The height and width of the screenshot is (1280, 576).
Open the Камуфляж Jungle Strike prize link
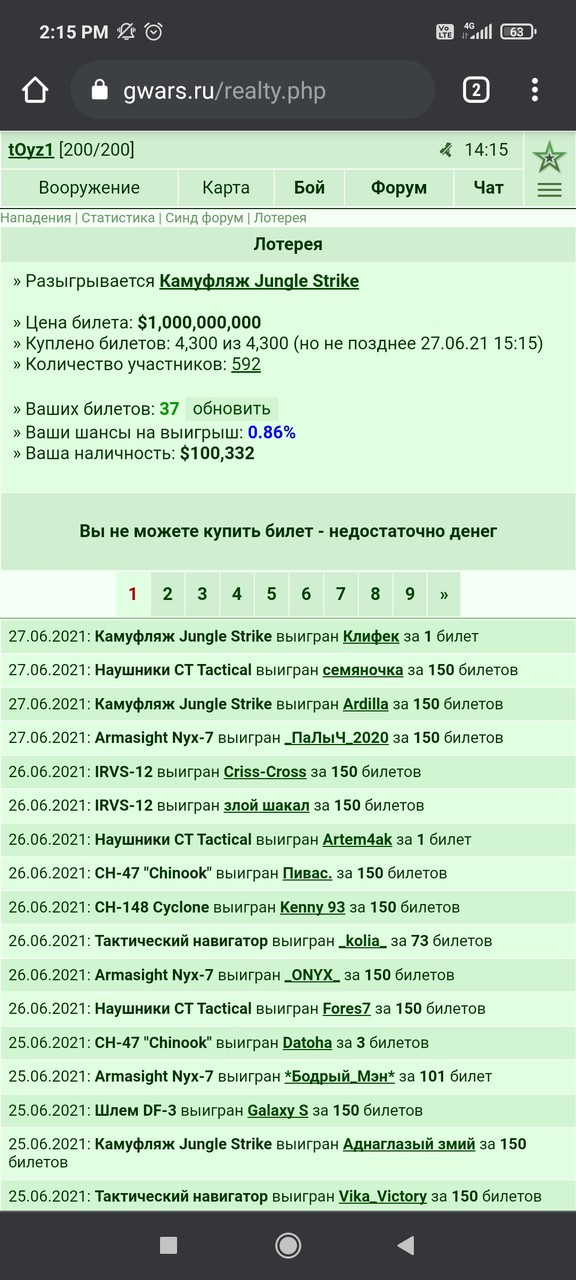[259, 281]
